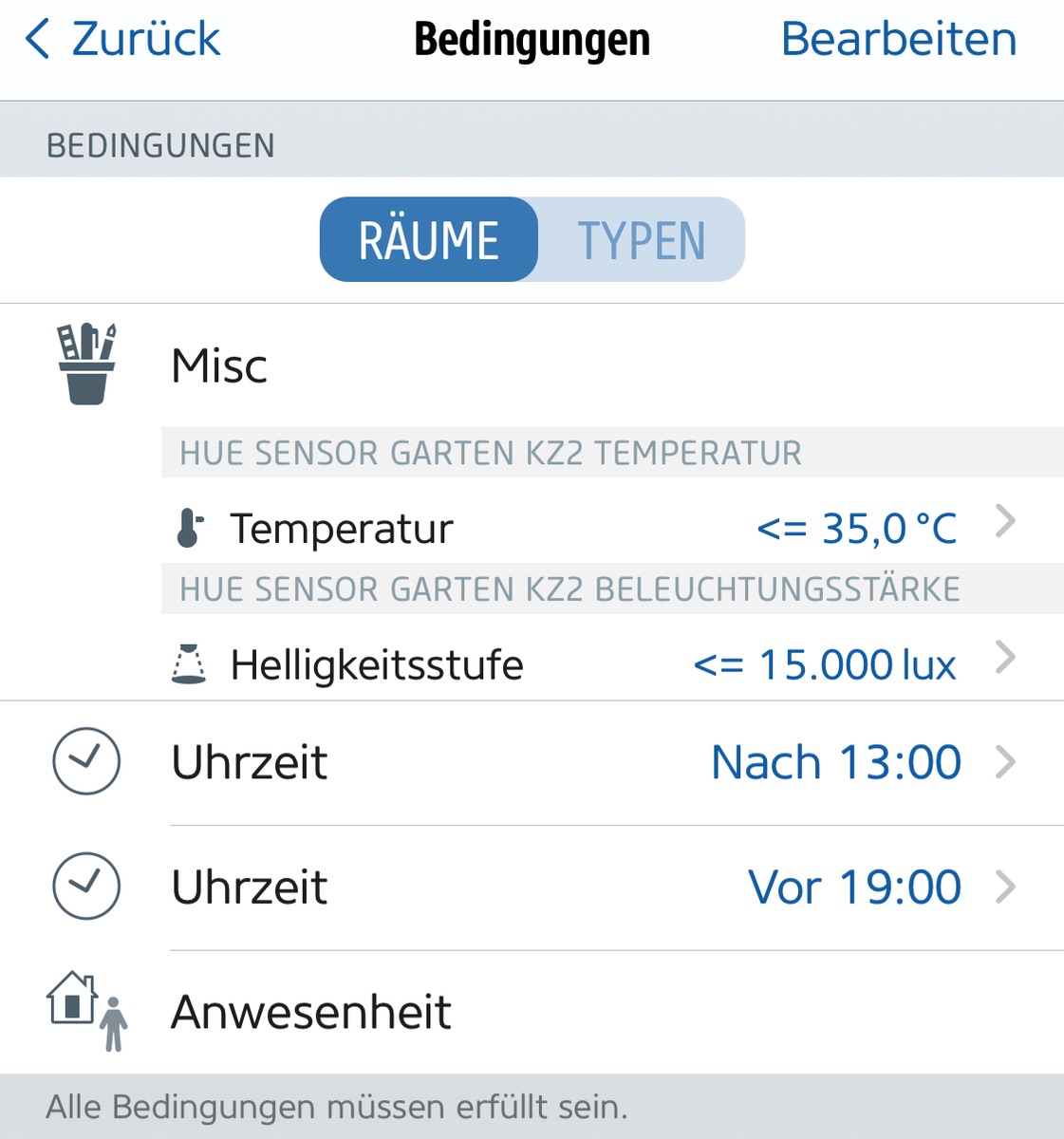Image resolution: width=1064 pixels, height=1139 pixels.
Task: Go back with the Zurück button
Action: (x=123, y=40)
